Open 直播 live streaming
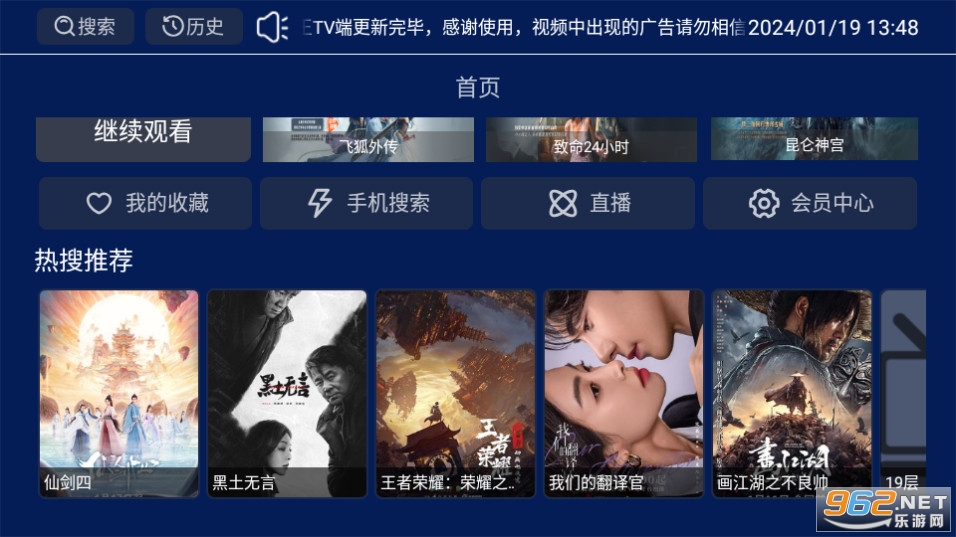The width and height of the screenshot is (956, 537). tap(588, 203)
